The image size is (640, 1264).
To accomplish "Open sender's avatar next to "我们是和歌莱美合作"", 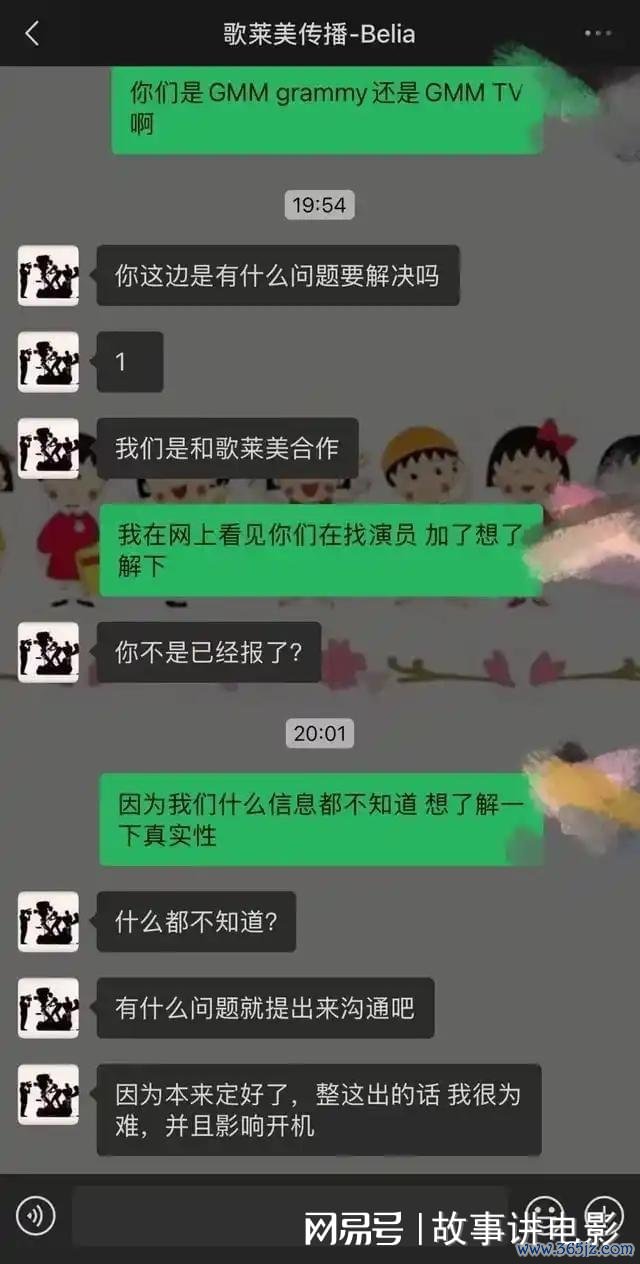I will coord(48,448).
